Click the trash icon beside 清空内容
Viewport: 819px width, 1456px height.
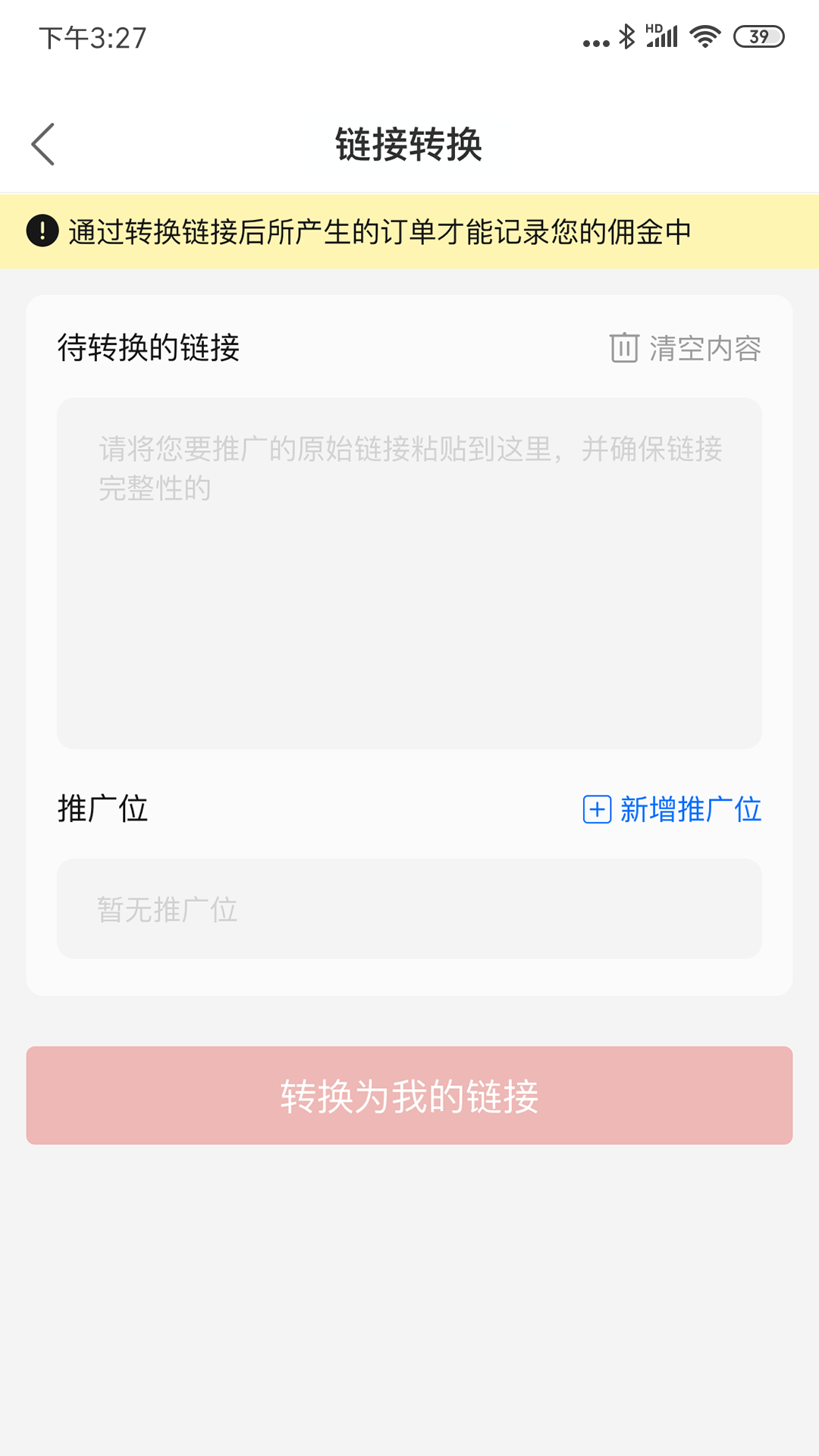623,349
